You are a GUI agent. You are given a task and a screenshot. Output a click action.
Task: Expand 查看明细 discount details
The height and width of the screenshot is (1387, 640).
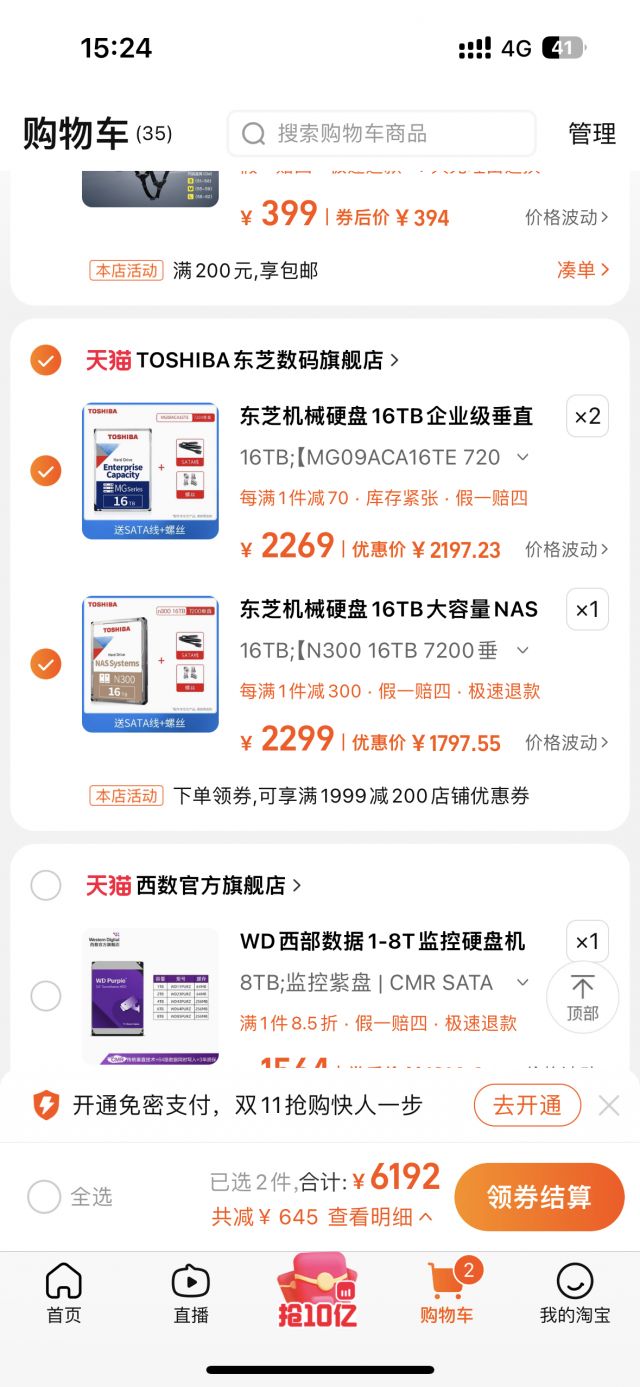380,1217
